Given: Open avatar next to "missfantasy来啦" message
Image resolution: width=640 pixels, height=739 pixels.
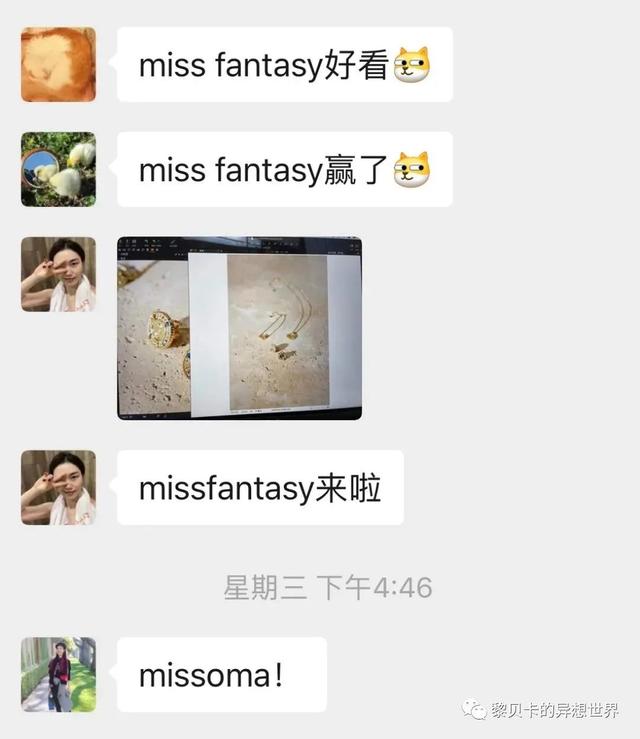Looking at the screenshot, I should click(59, 487).
